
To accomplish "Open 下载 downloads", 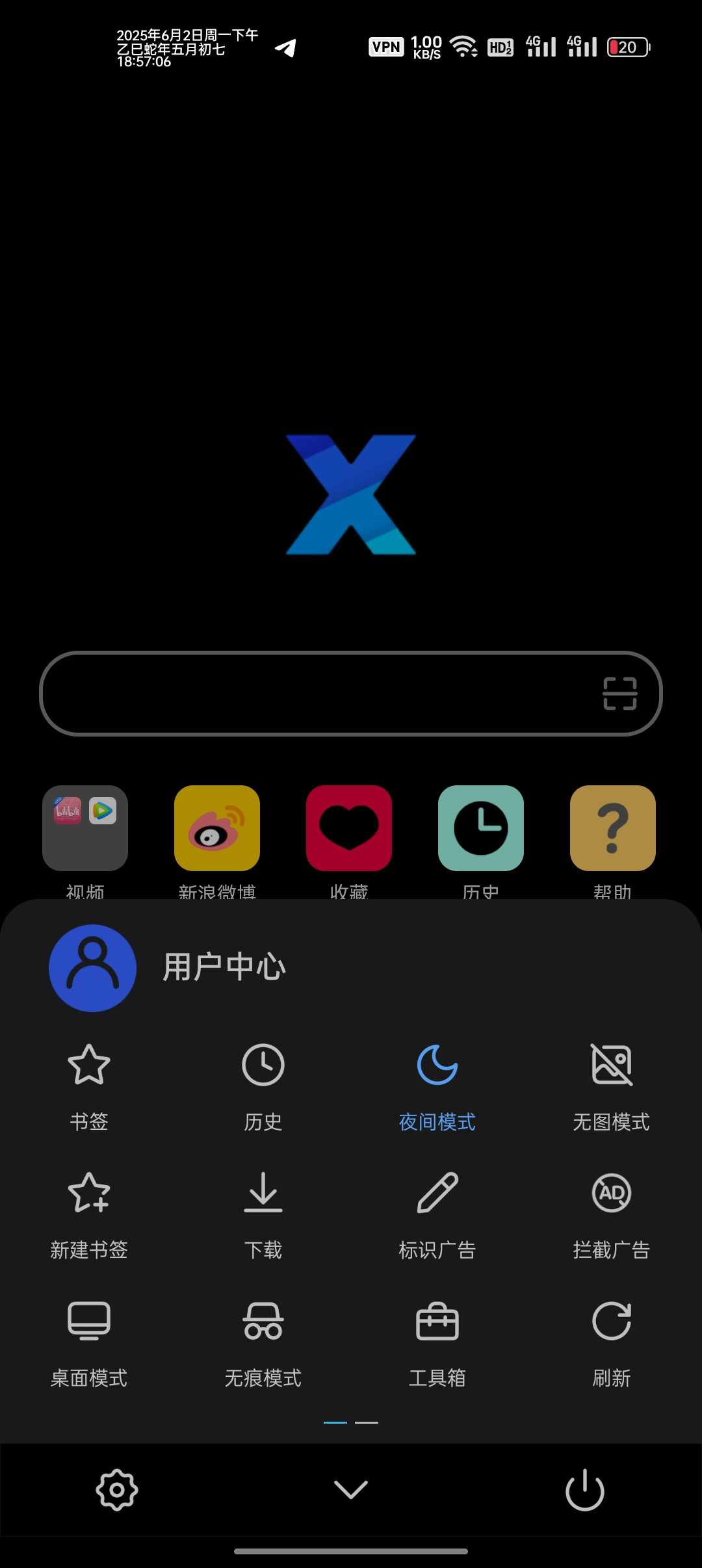I will tap(263, 1216).
